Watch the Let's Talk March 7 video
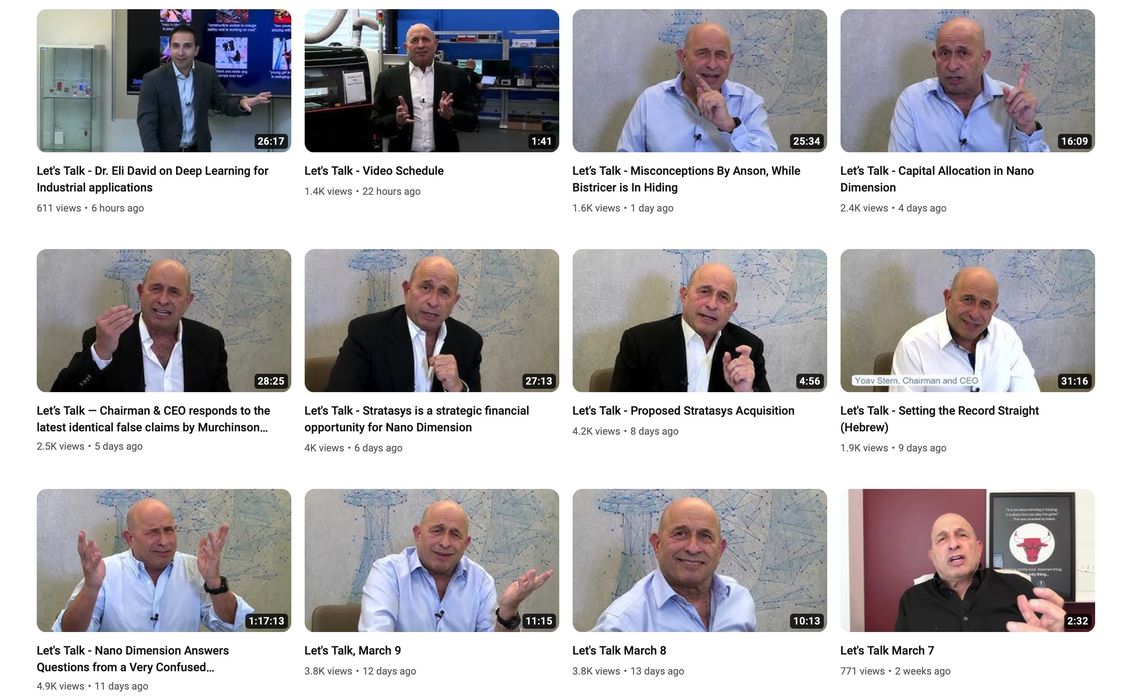Screen dimensions: 1121x700 (x=967, y=561)
